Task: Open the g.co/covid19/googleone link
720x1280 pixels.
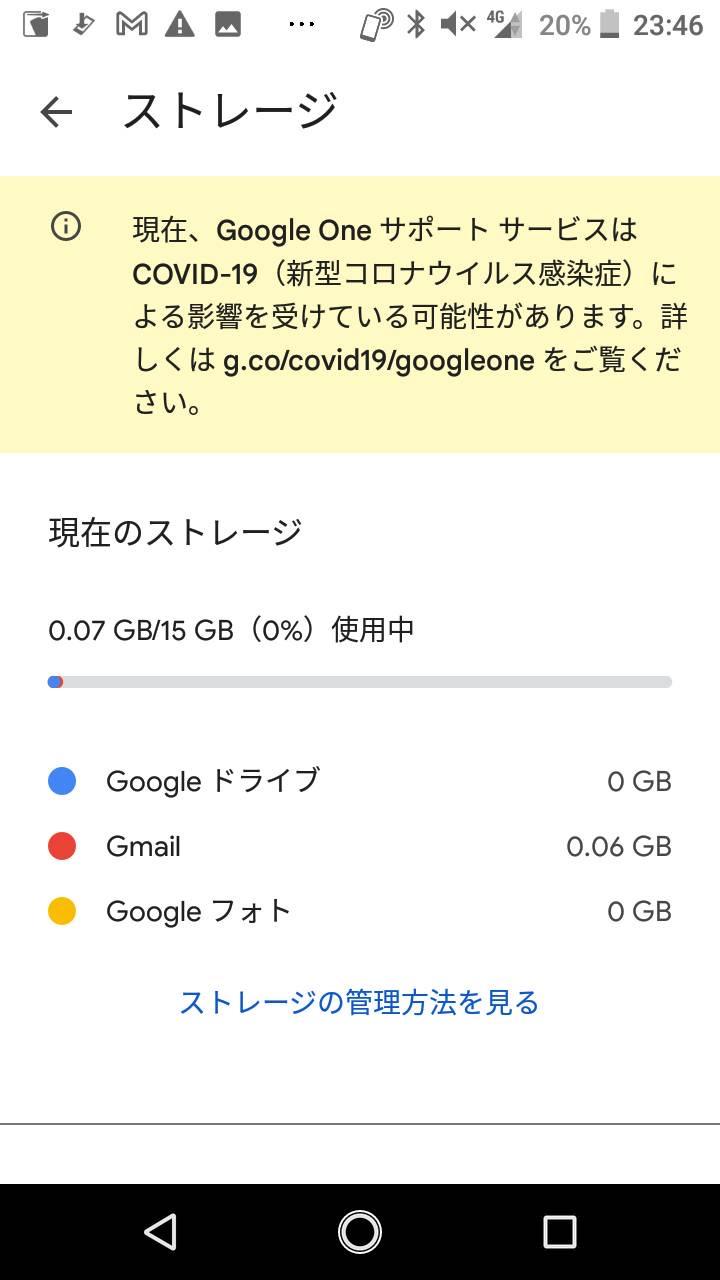Action: [x=378, y=360]
